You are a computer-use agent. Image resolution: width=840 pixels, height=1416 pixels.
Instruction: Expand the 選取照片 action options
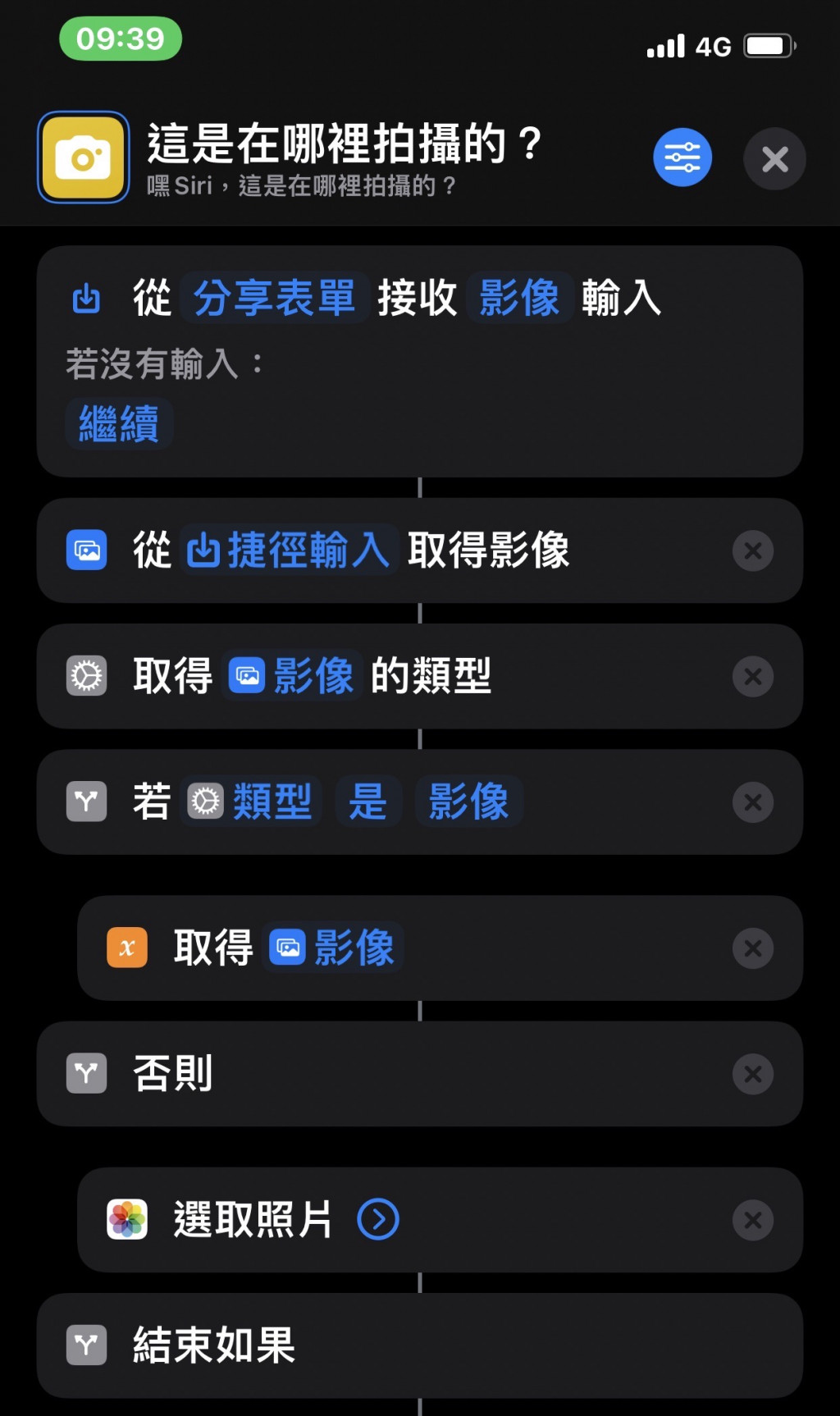pyautogui.click(x=378, y=1219)
